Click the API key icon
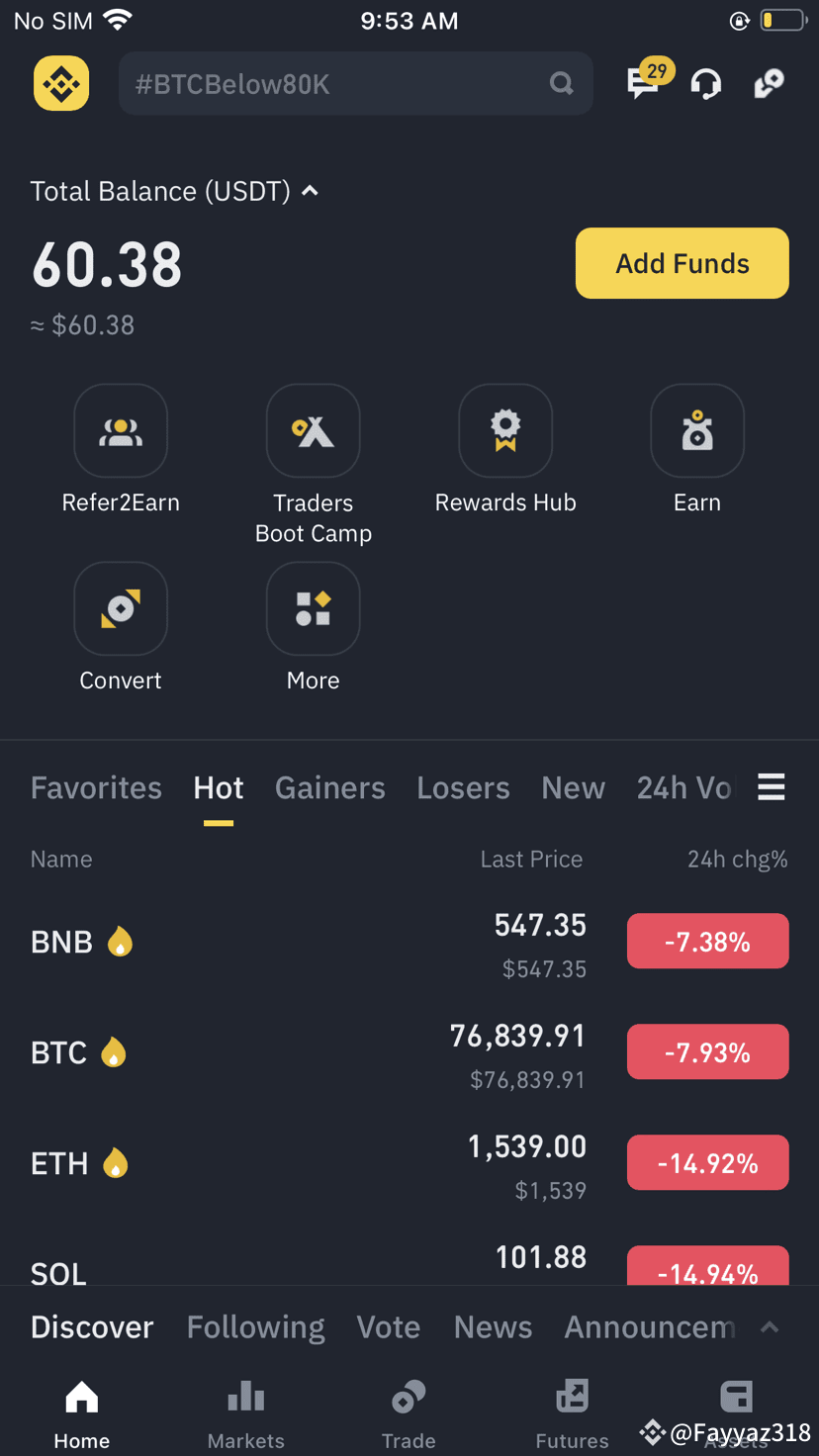819x1456 pixels. [770, 83]
